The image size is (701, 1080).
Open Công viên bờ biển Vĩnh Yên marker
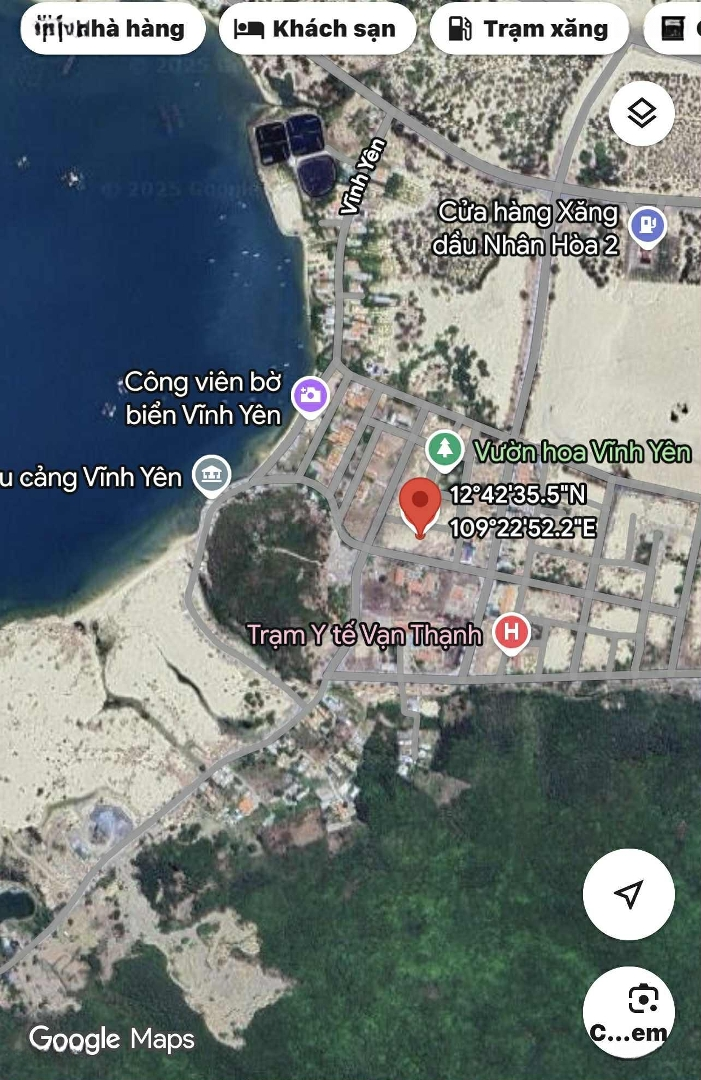(x=310, y=394)
